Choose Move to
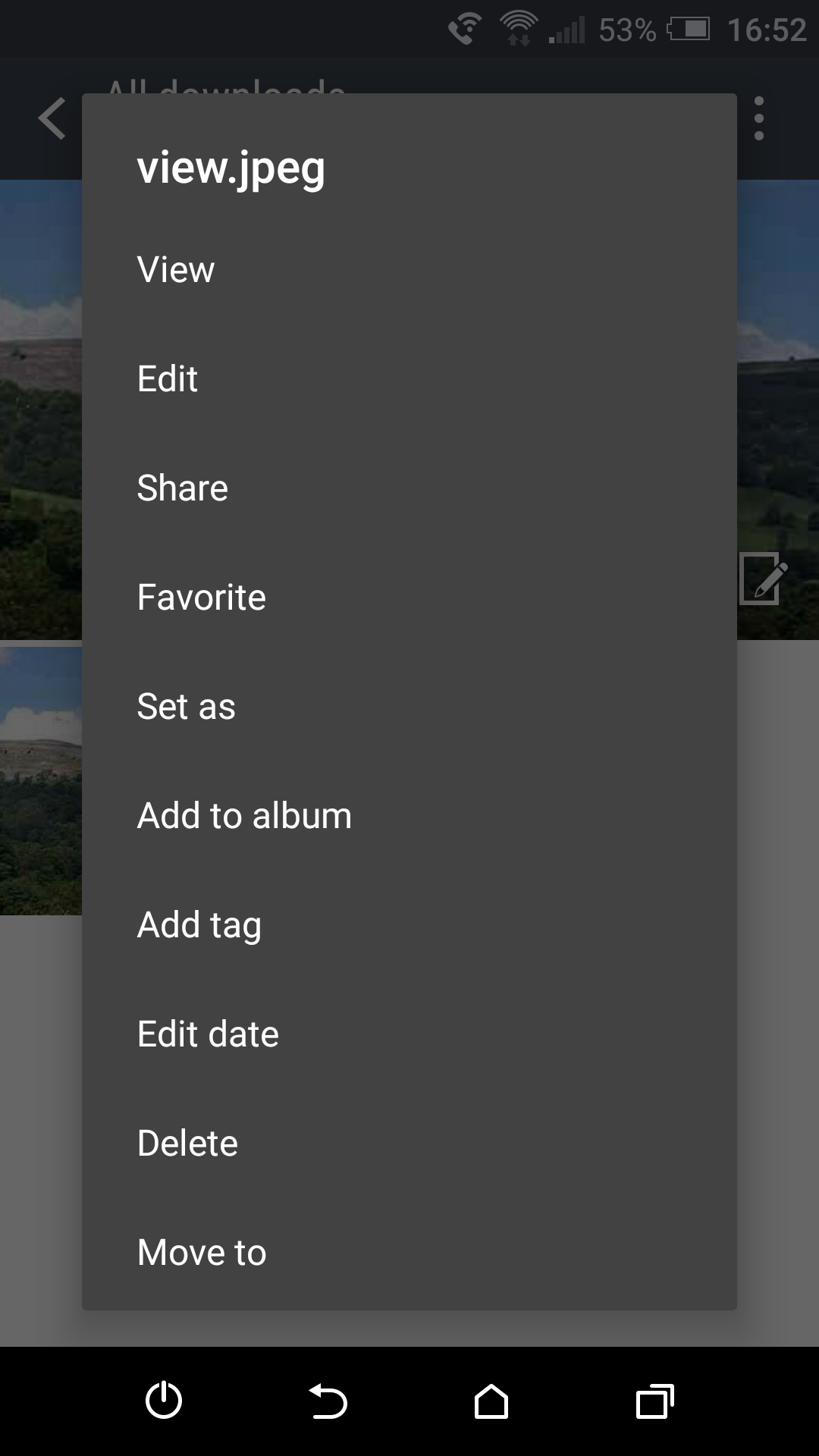 tap(409, 1253)
